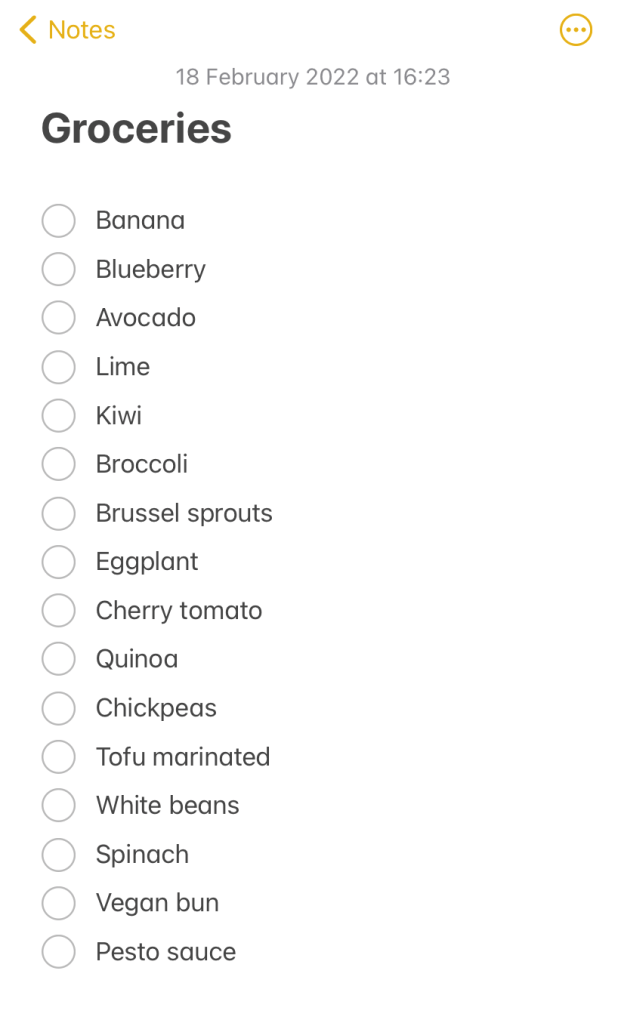Mark Chickpeas as done

pyautogui.click(x=58, y=708)
